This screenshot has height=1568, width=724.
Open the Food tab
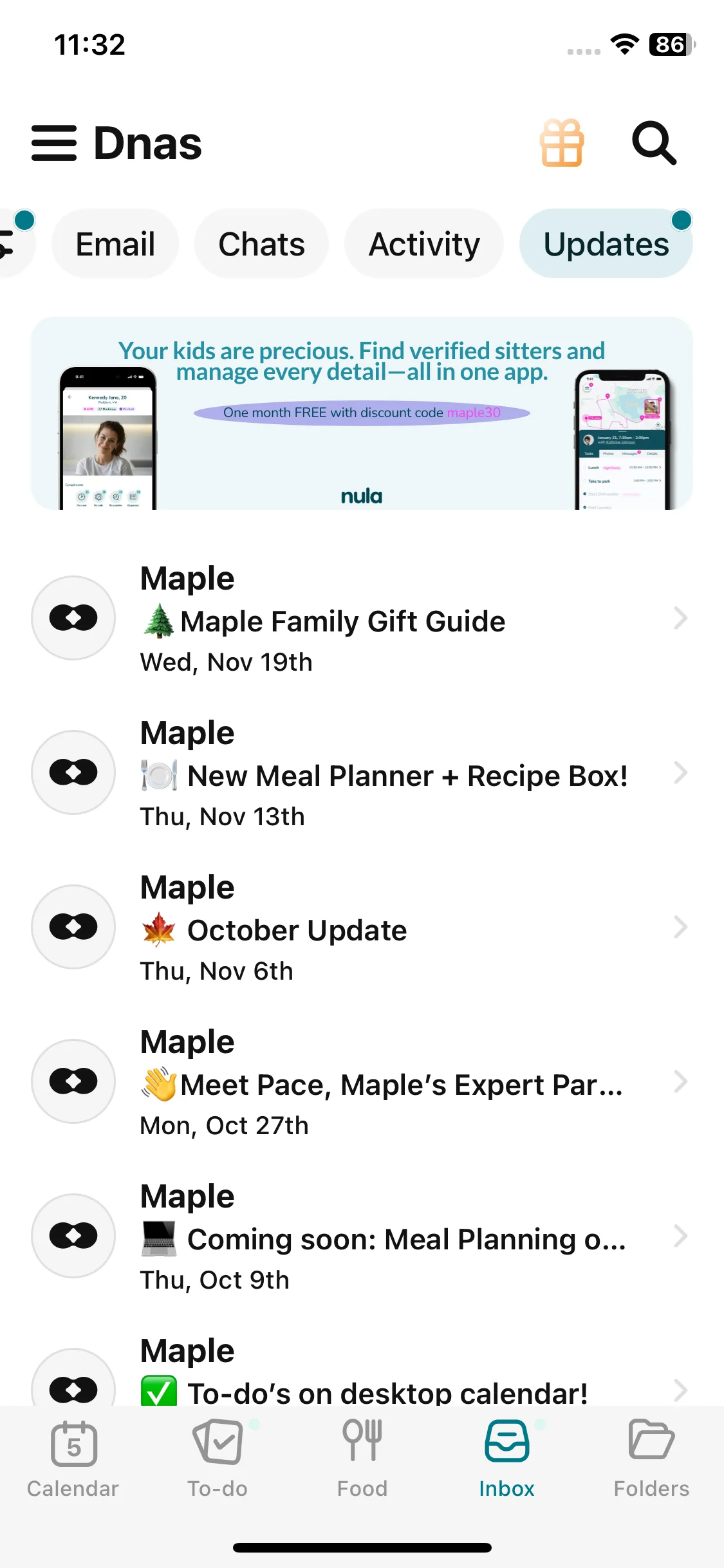pyautogui.click(x=362, y=1458)
